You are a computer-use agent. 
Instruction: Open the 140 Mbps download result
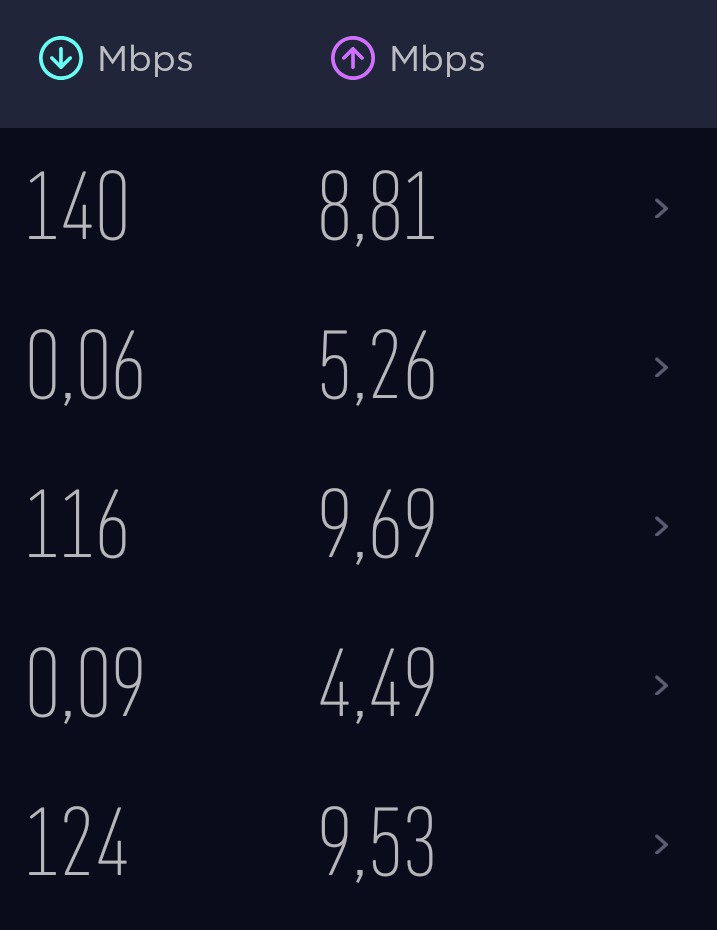[x=358, y=208]
